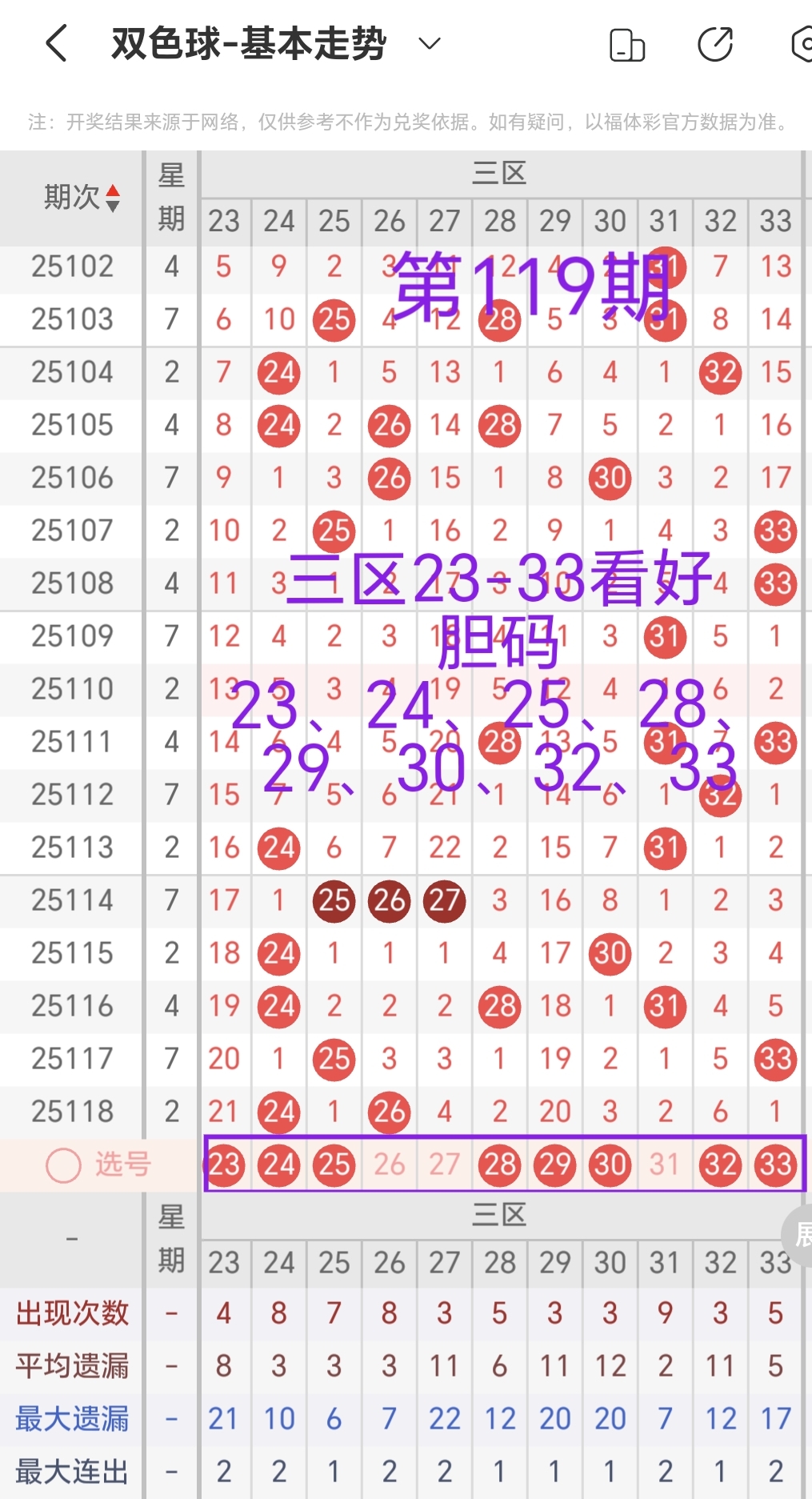812x1499 pixels.
Task: Click ball 33 in the selection row
Action: pyautogui.click(x=774, y=1165)
